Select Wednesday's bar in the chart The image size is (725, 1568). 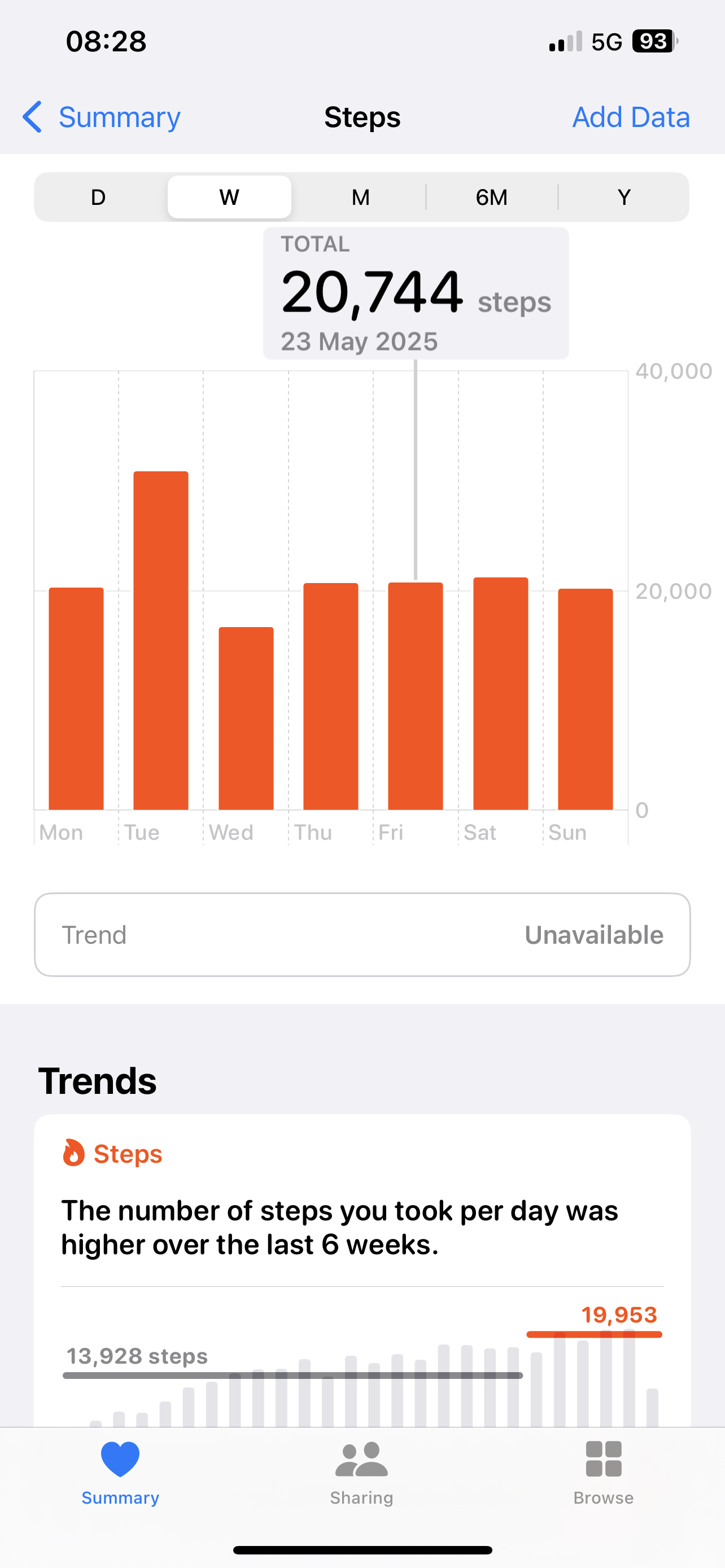tap(246, 719)
